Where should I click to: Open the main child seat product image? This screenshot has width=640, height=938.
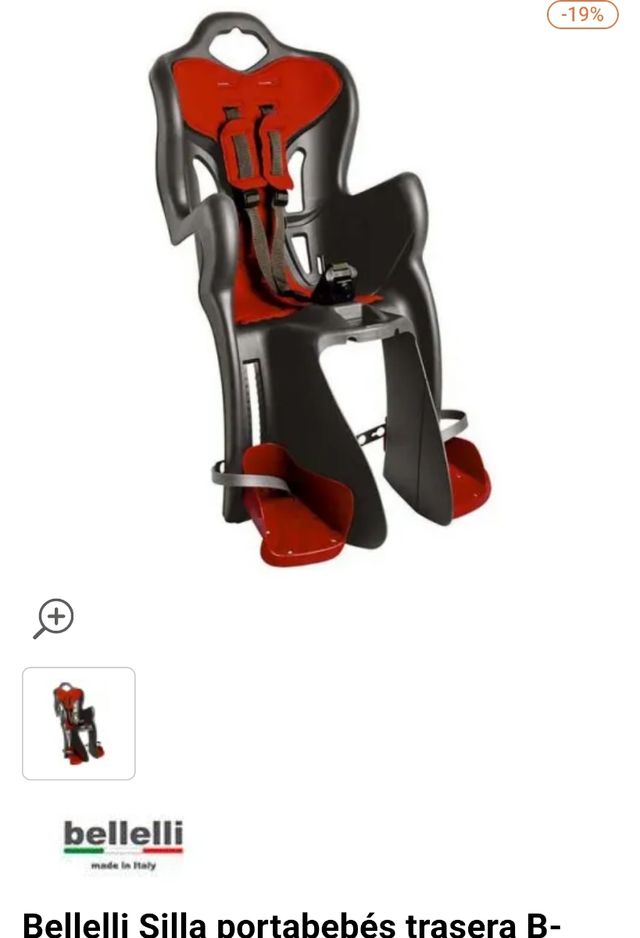point(320,290)
